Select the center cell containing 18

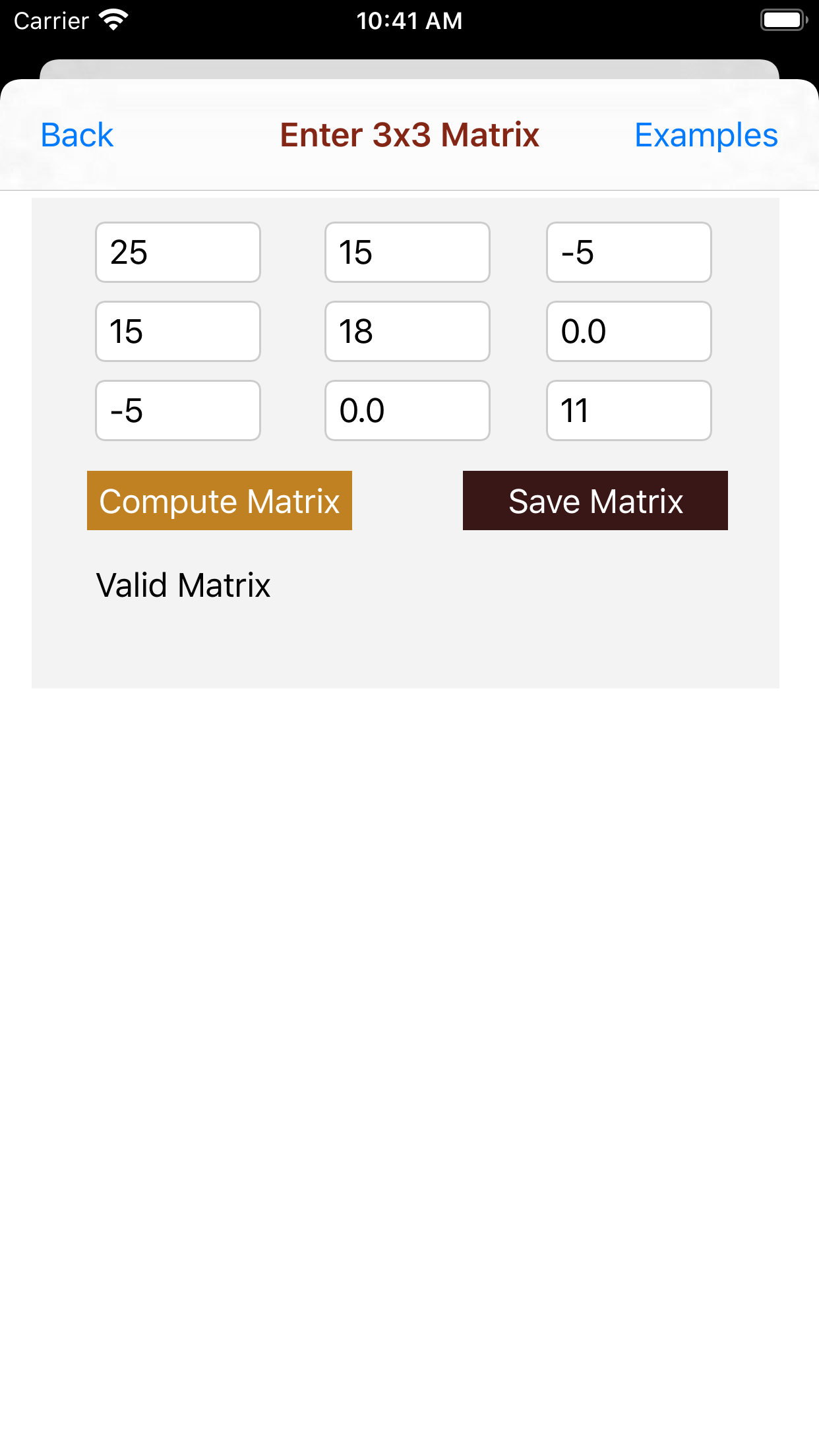(407, 331)
